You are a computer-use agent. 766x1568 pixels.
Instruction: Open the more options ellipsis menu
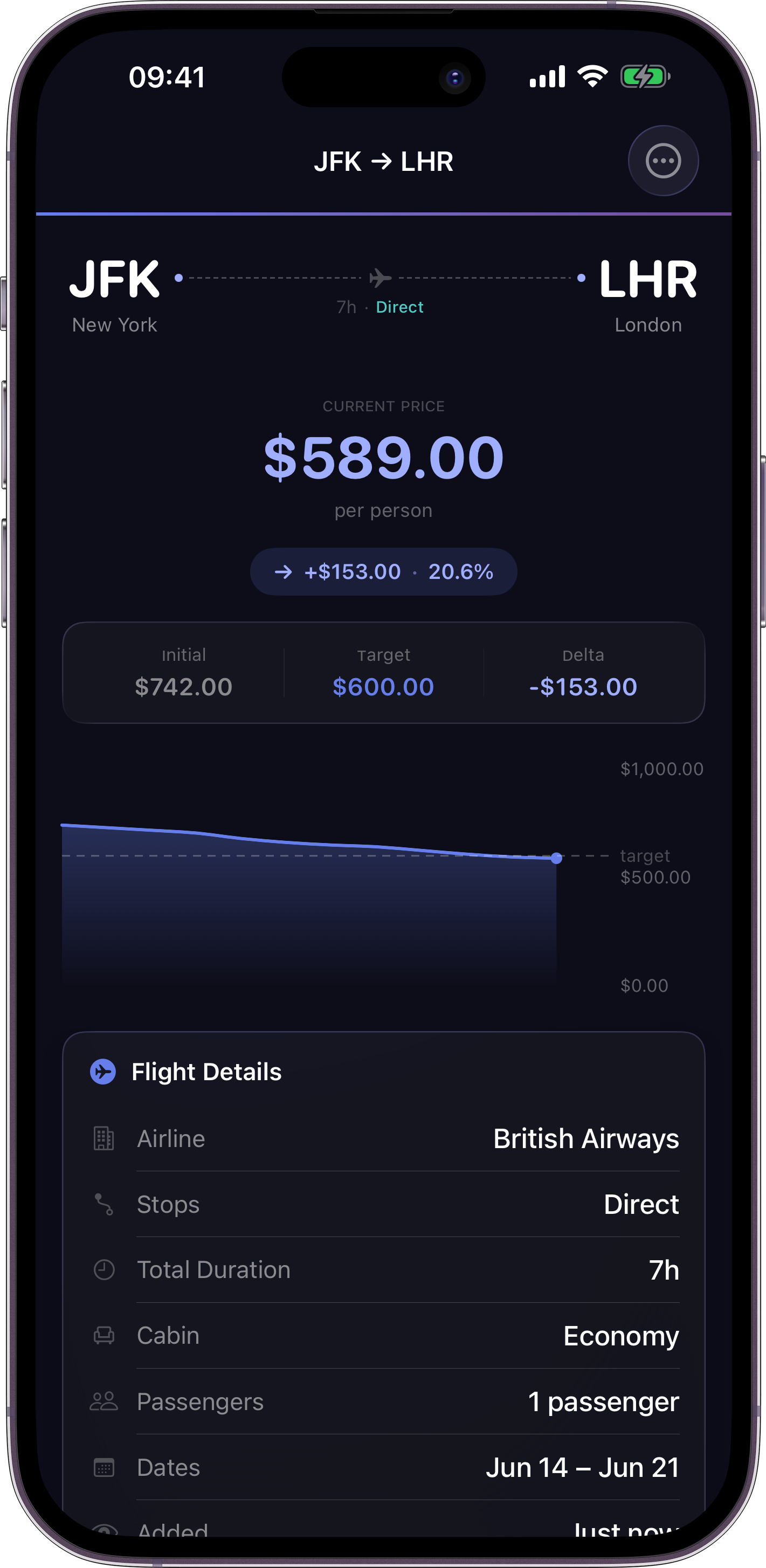pyautogui.click(x=663, y=161)
